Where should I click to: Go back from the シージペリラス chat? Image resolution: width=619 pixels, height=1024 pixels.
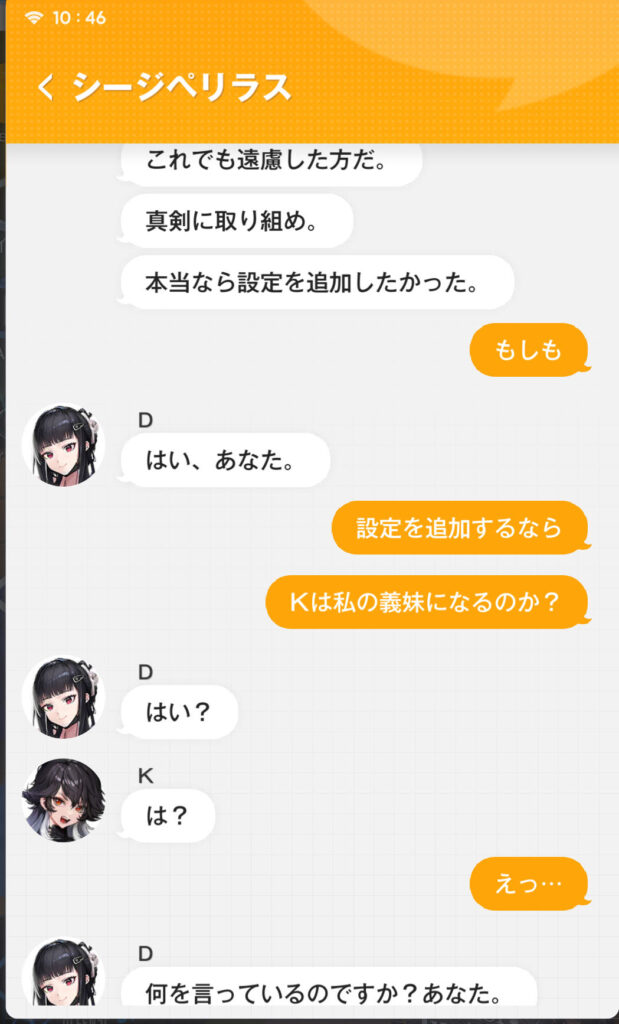click(45, 88)
